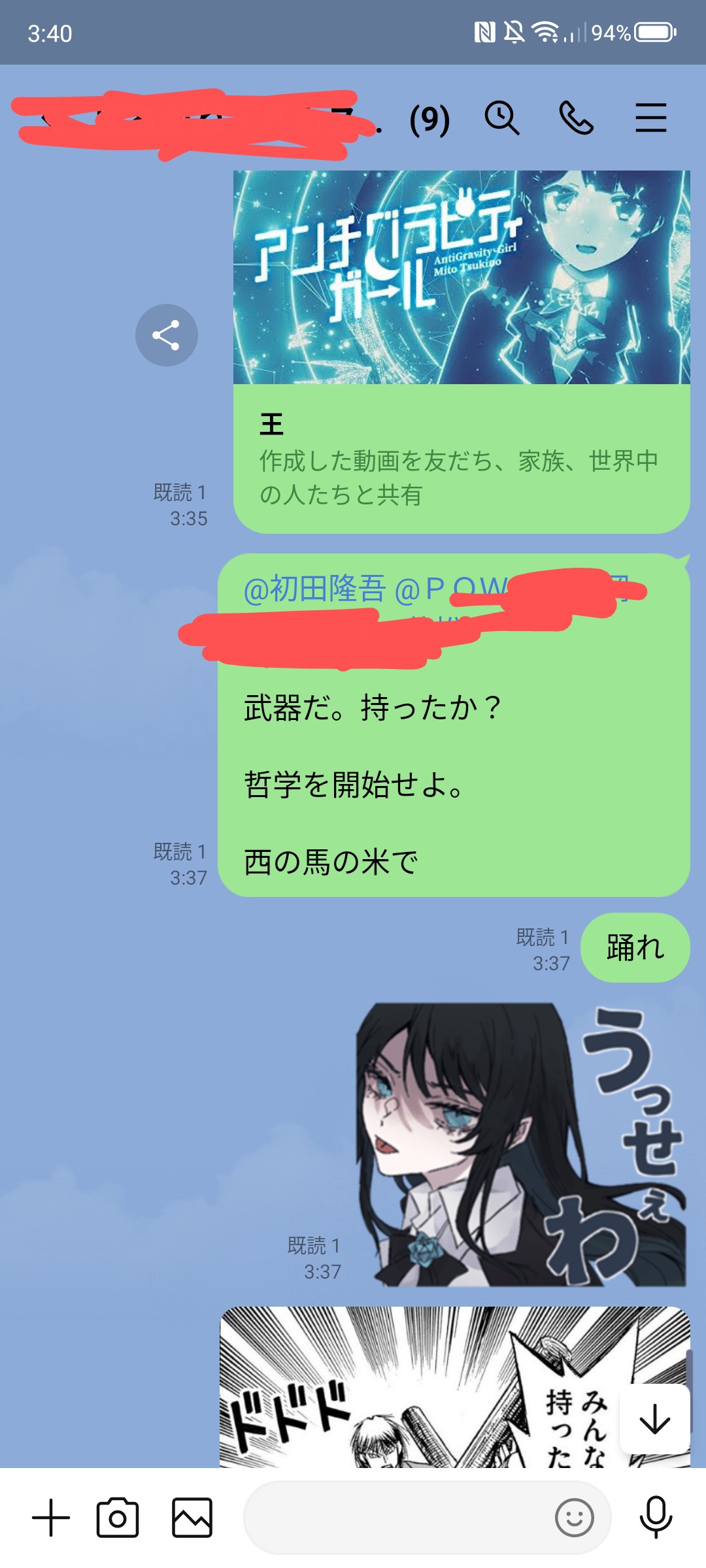The image size is (706, 1568).
Task: Tap the @初田隆吾 mention
Action: (x=314, y=589)
